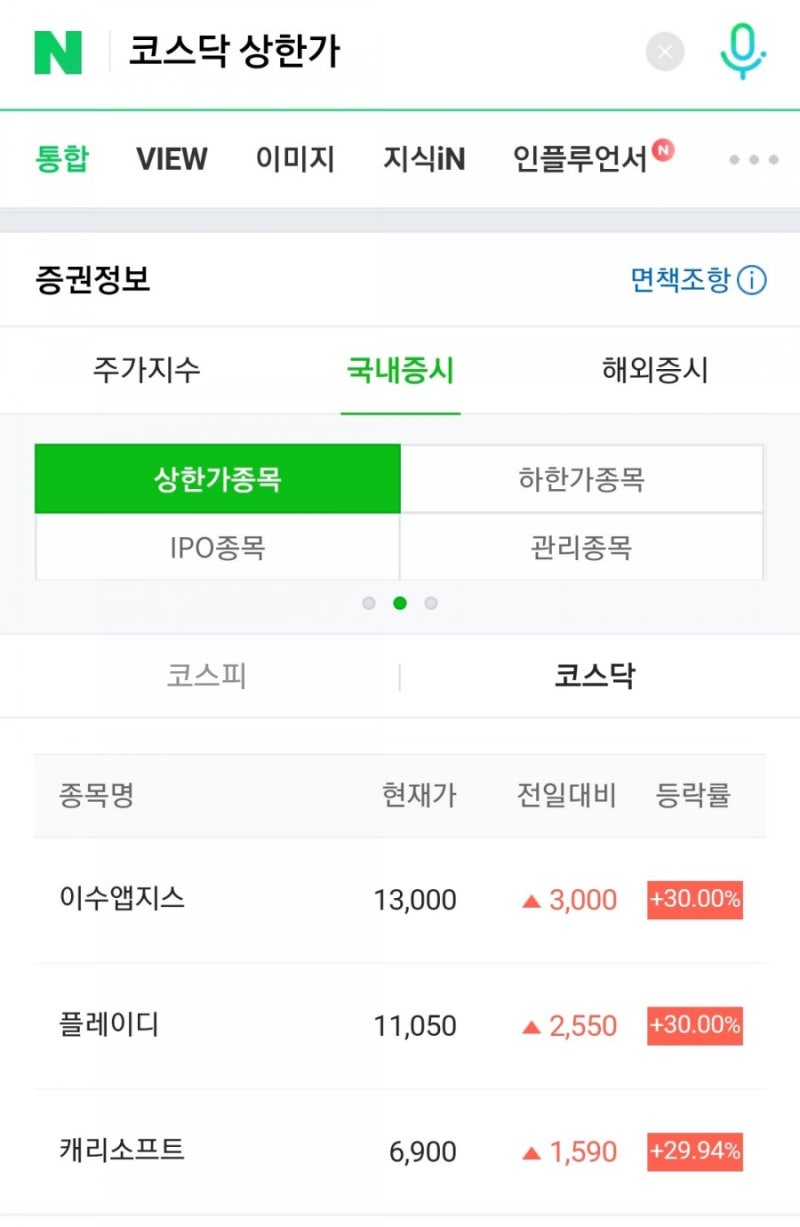Go to the first carousel page dot
Viewport: 800px width, 1227px height.
pyautogui.click(x=370, y=603)
